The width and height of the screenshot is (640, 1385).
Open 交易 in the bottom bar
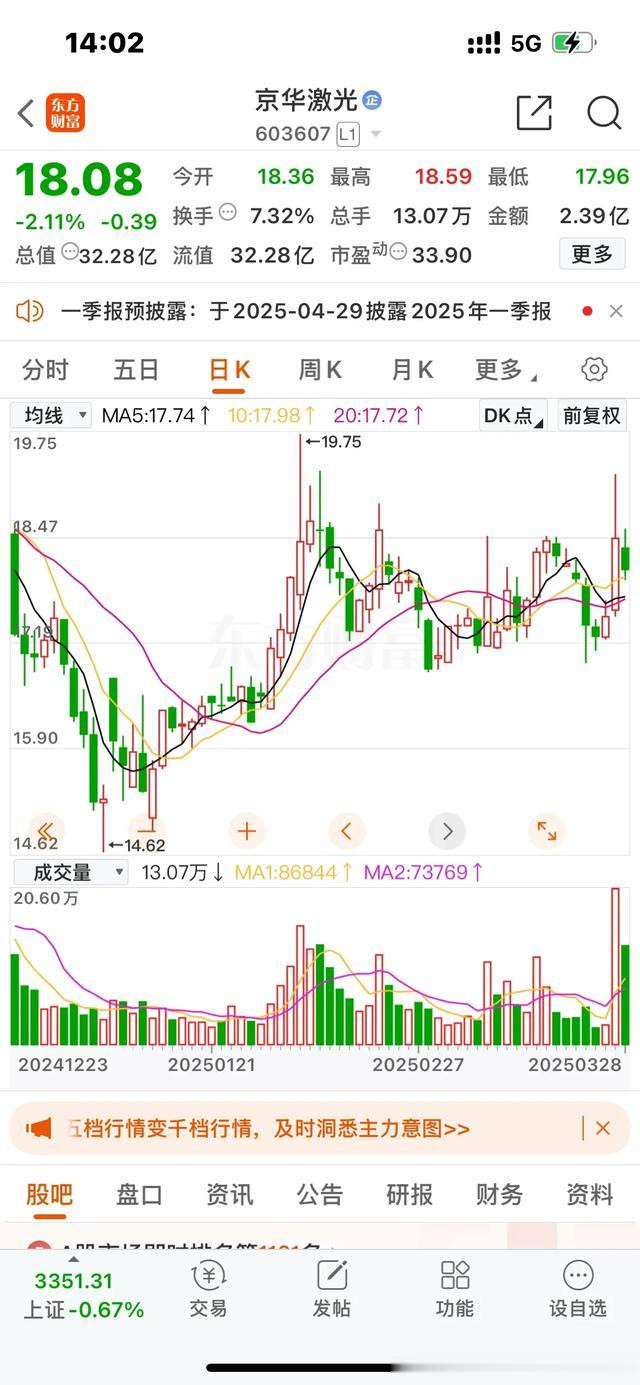[x=208, y=1289]
